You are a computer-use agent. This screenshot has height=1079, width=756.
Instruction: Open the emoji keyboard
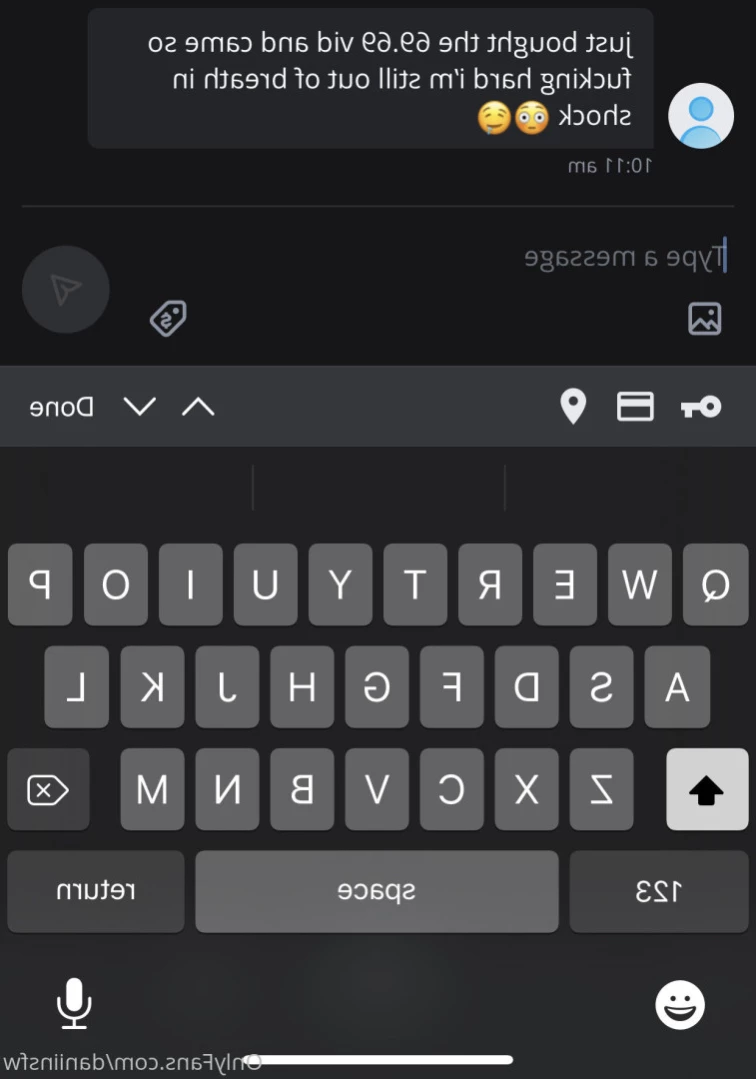pyautogui.click(x=680, y=1004)
